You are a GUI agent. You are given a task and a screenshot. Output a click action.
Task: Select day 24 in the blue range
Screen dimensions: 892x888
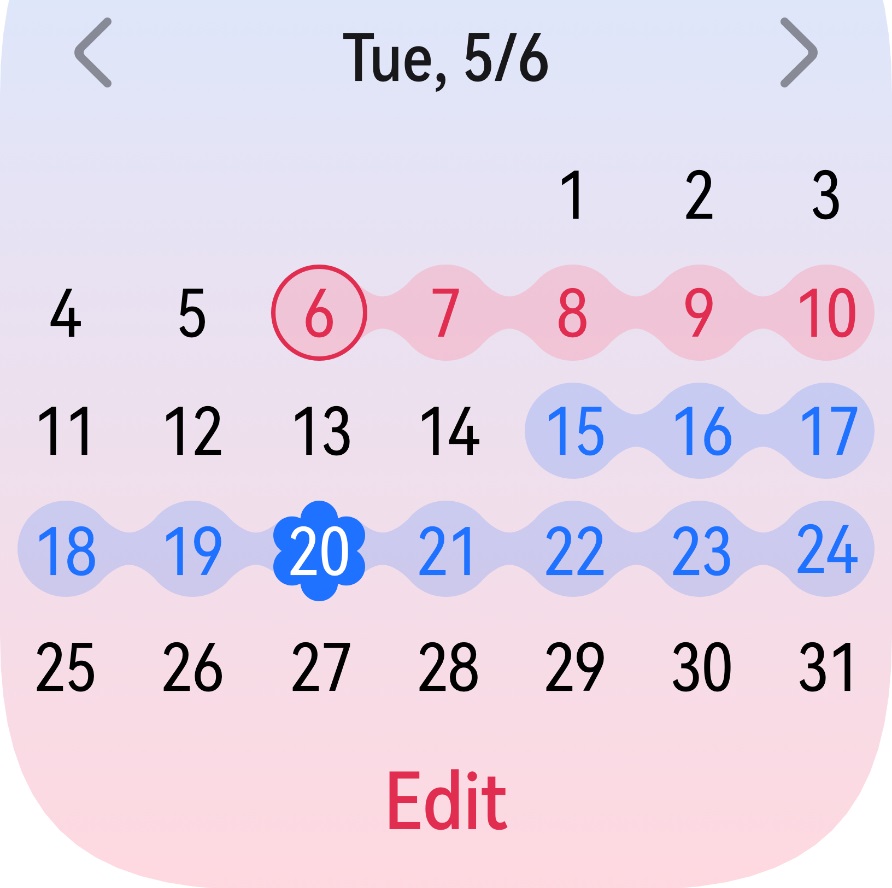coord(826,551)
